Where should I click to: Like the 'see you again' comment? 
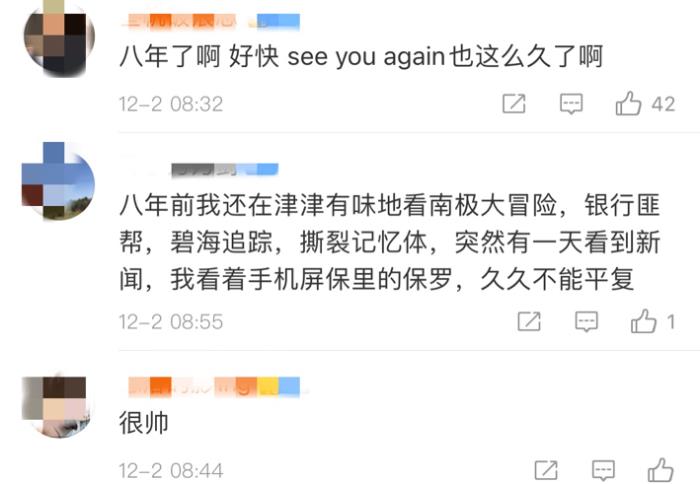tap(629, 103)
